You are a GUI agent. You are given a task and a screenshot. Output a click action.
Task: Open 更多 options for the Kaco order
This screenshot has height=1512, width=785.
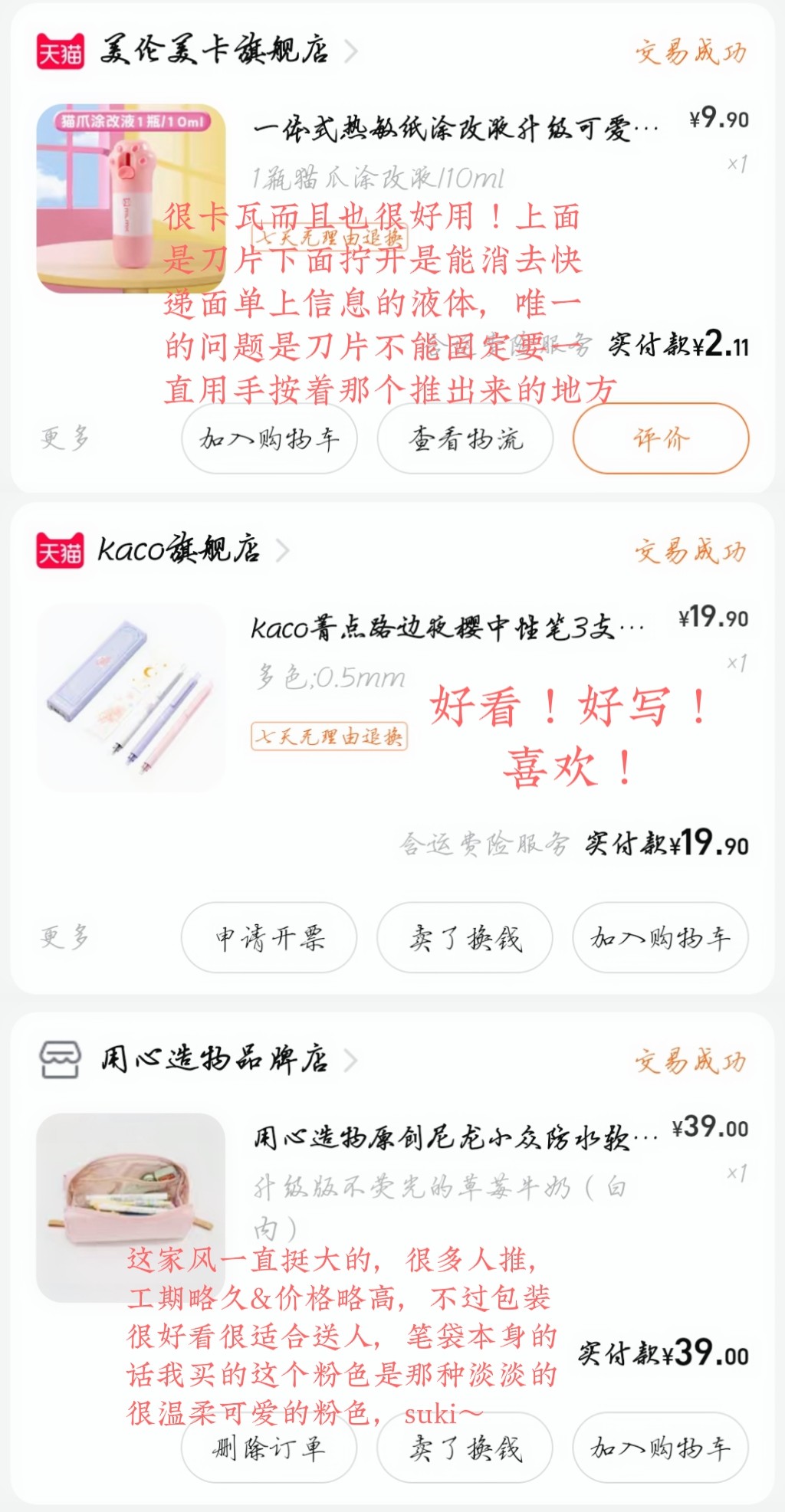click(x=64, y=937)
